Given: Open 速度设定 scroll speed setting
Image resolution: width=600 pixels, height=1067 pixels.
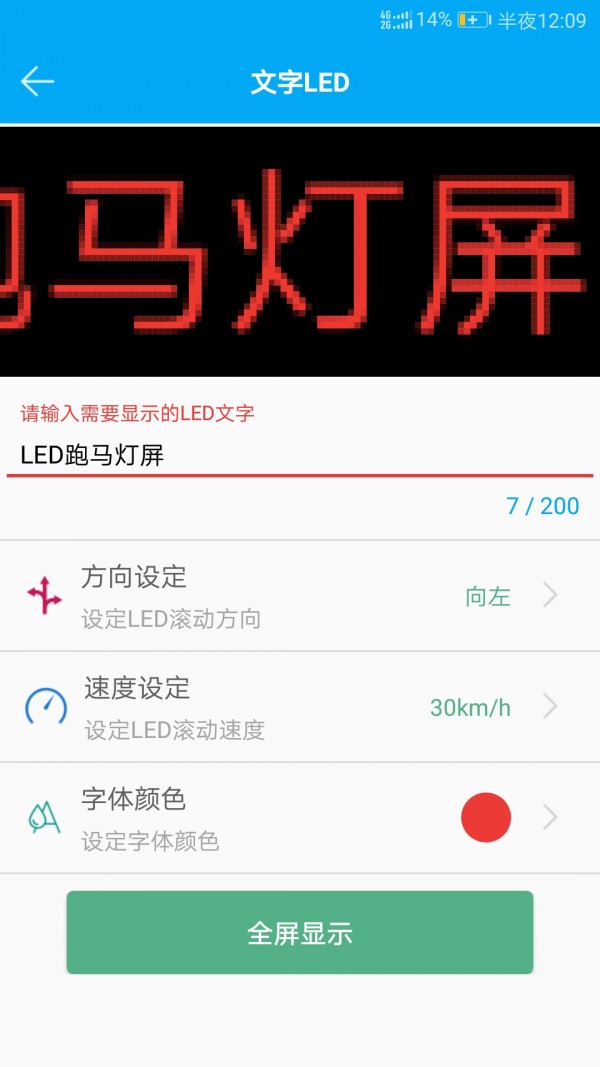Looking at the screenshot, I should click(300, 707).
